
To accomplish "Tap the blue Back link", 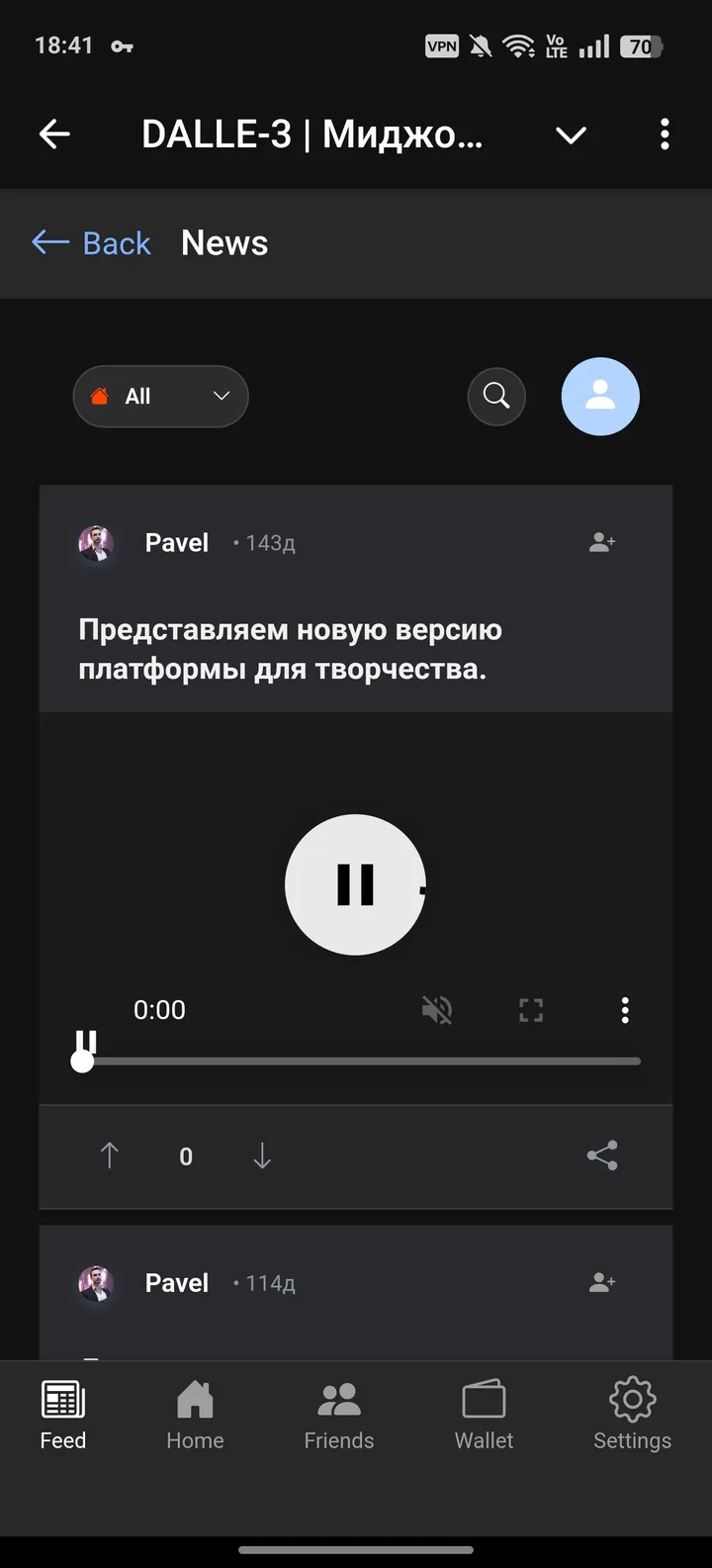I will point(92,242).
